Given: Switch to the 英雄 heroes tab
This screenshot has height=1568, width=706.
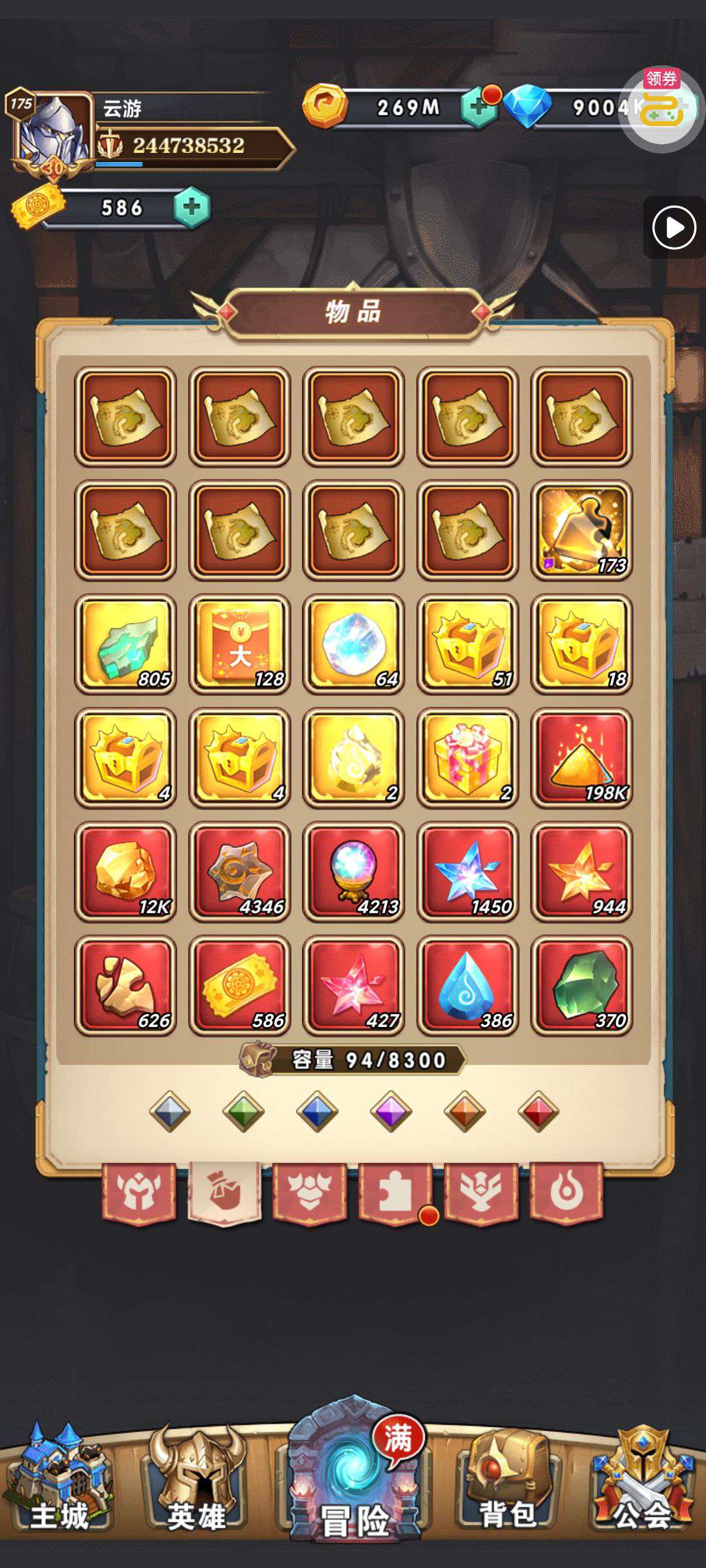Looking at the screenshot, I should [197, 1480].
